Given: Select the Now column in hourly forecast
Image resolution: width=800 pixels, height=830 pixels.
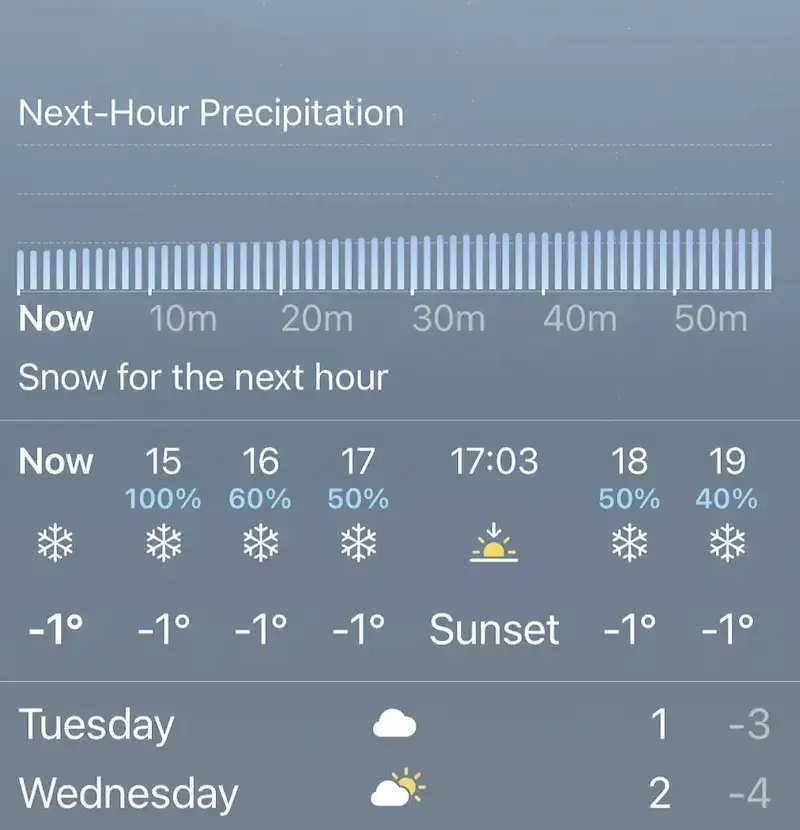Looking at the screenshot, I should click(57, 462).
